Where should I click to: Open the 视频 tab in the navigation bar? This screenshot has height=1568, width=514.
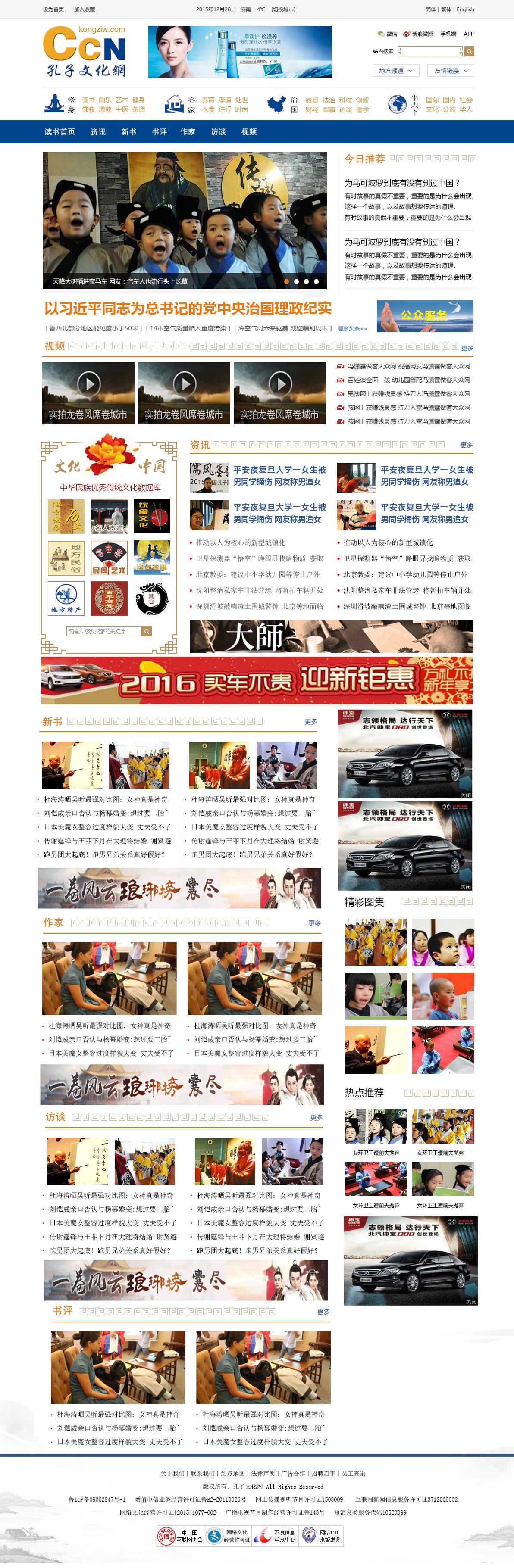(248, 131)
